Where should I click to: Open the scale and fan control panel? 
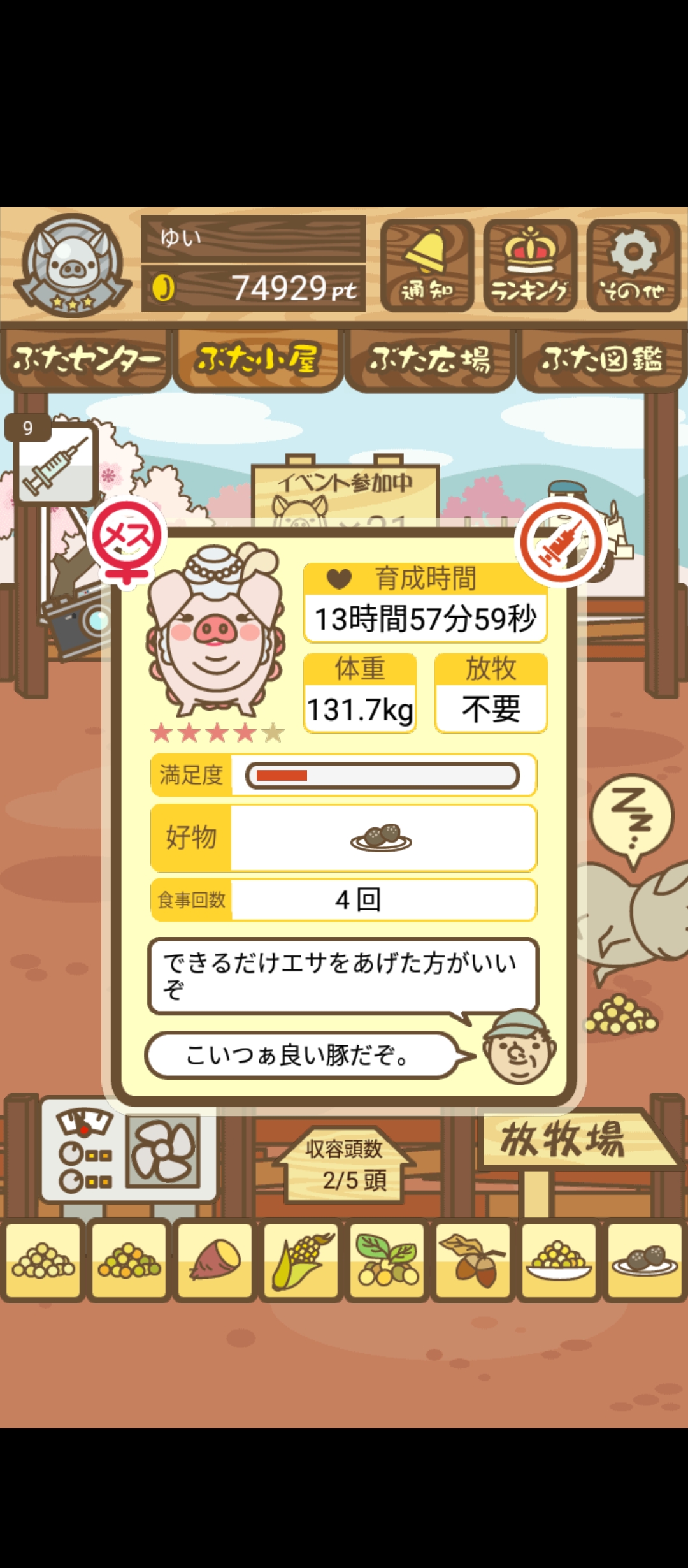coord(129,1151)
